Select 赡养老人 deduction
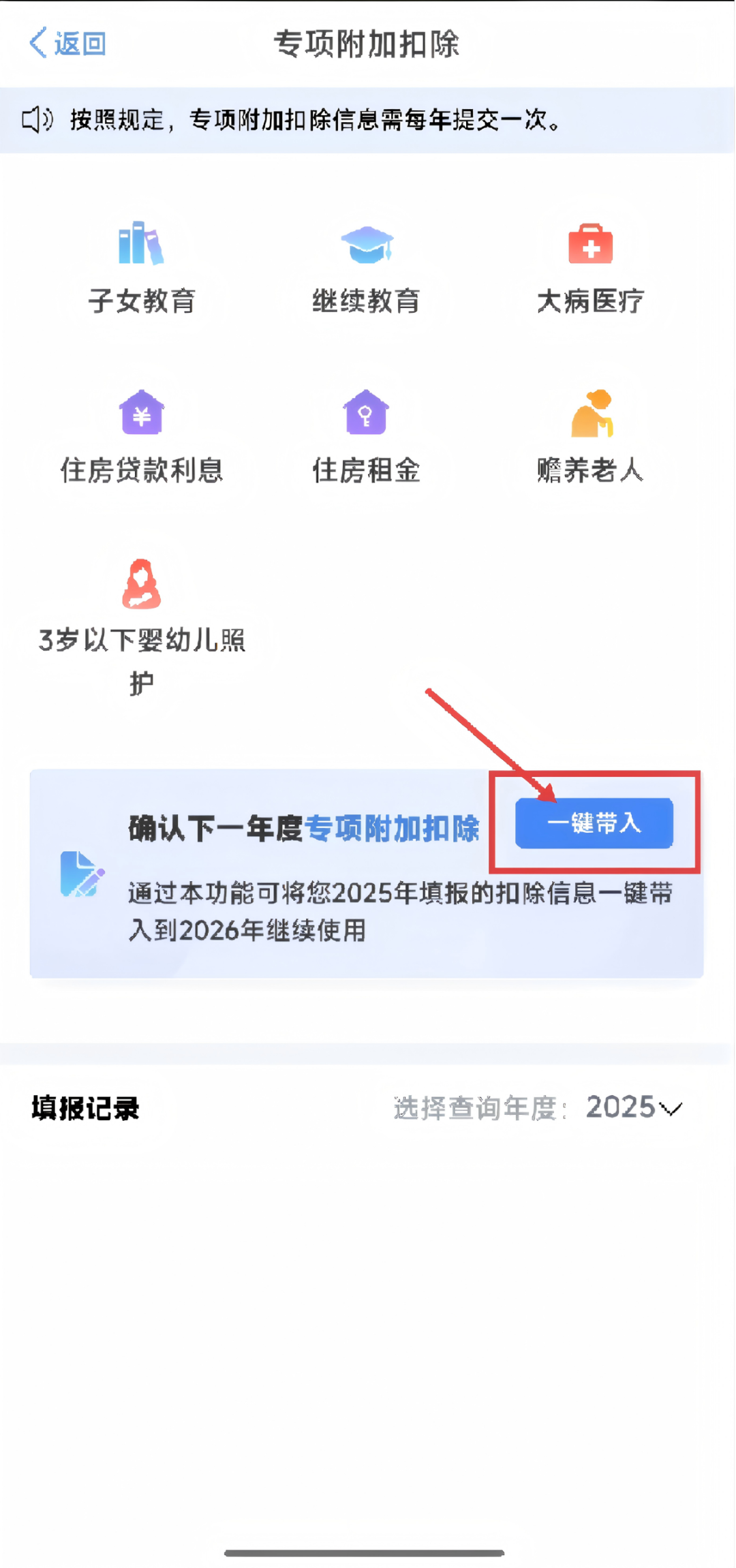The image size is (736, 1568). pyautogui.click(x=590, y=436)
